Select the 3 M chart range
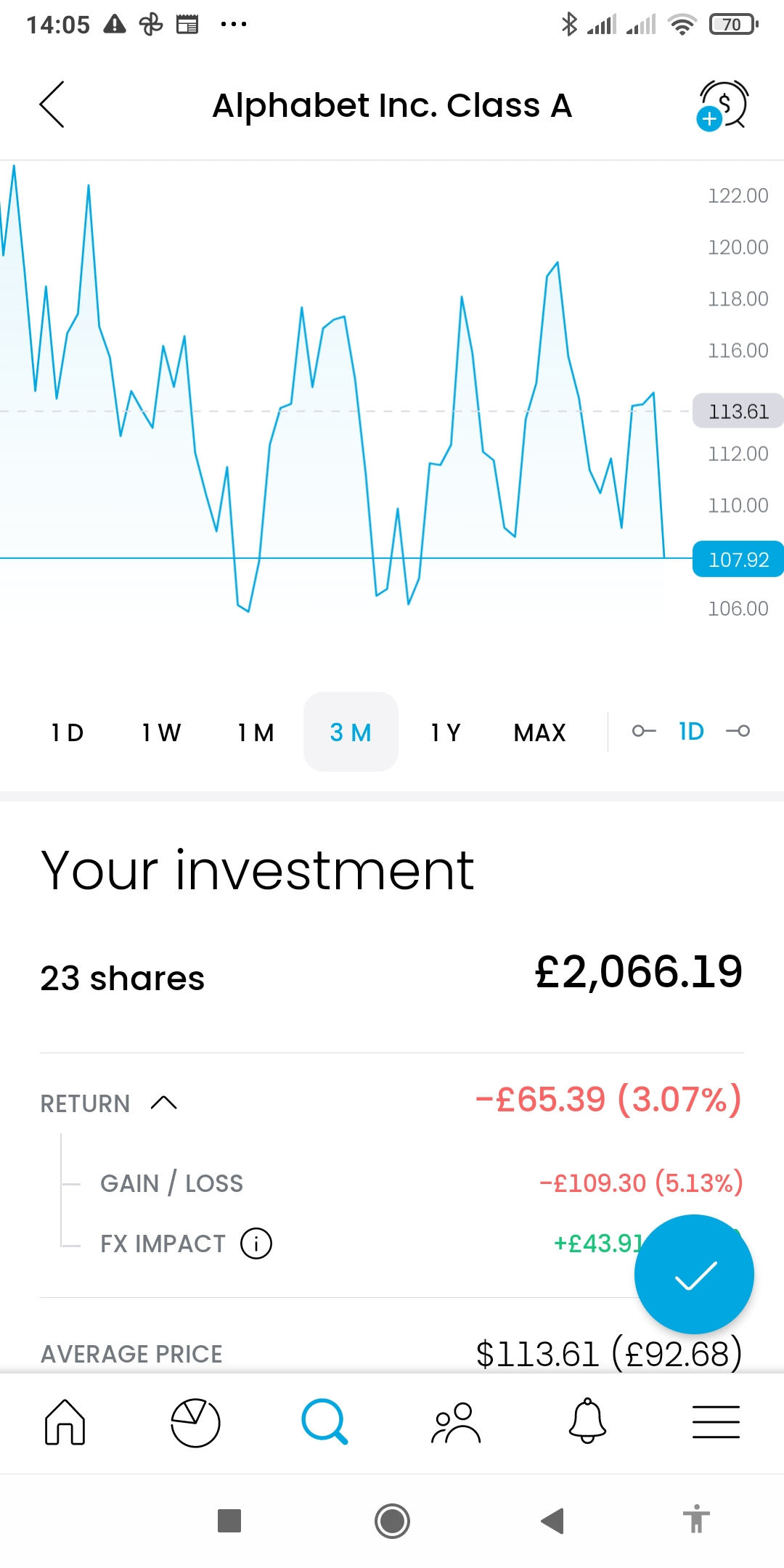The height and width of the screenshot is (1568, 784). 351,732
